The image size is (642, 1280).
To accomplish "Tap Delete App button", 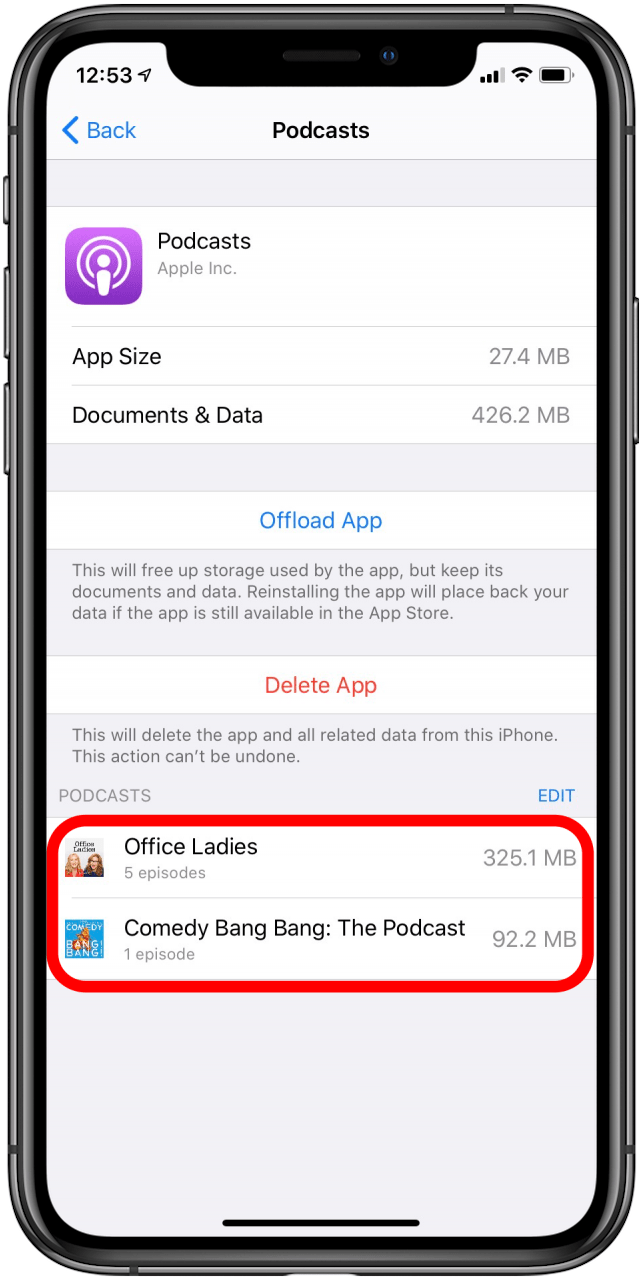I will tap(320, 685).
